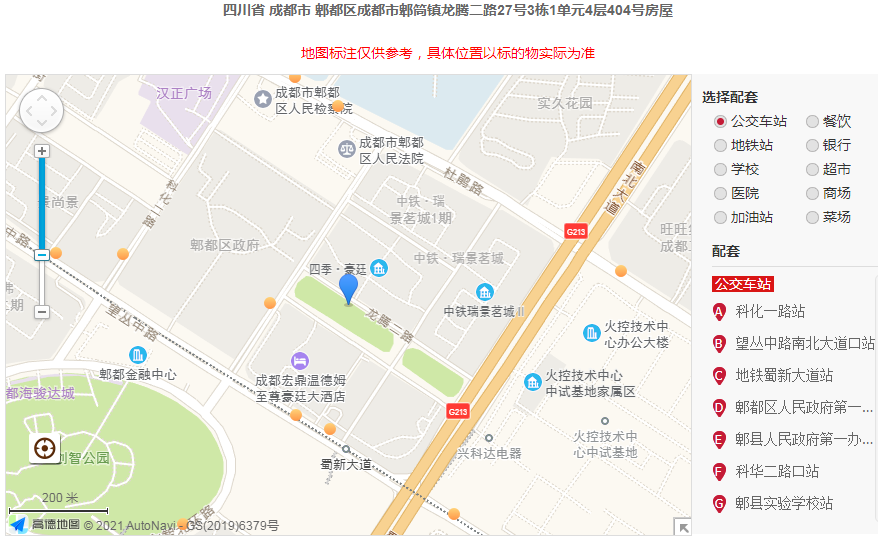878x539 pixels.
Task: Select the 菜场 radio option
Action: tap(812, 217)
